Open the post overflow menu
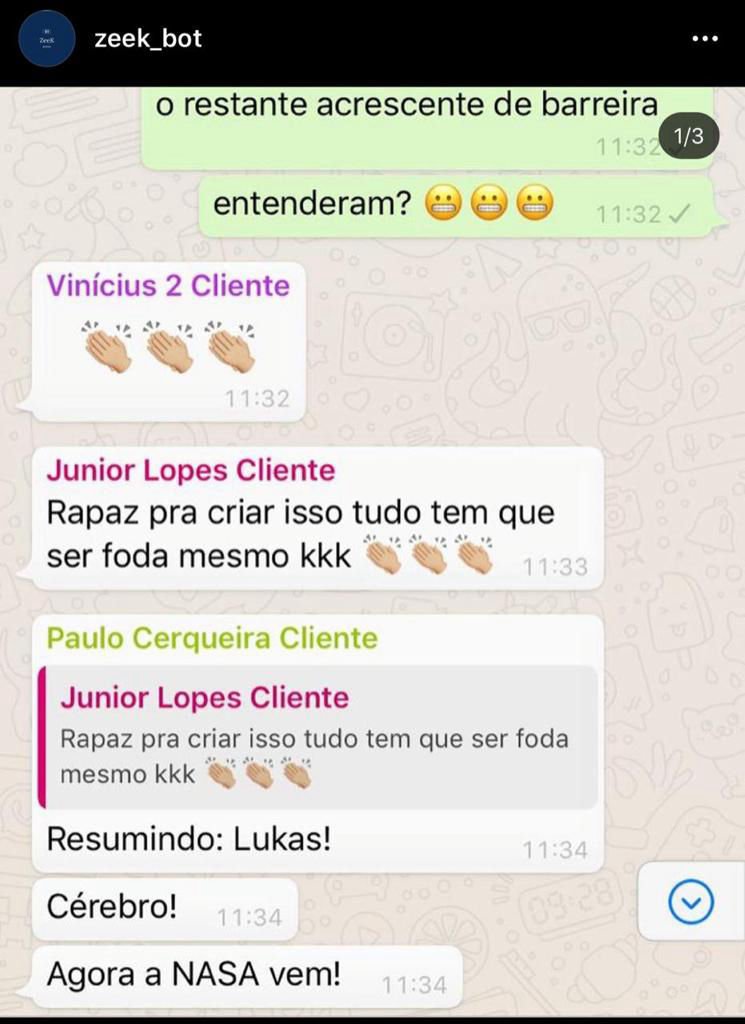 point(705,39)
